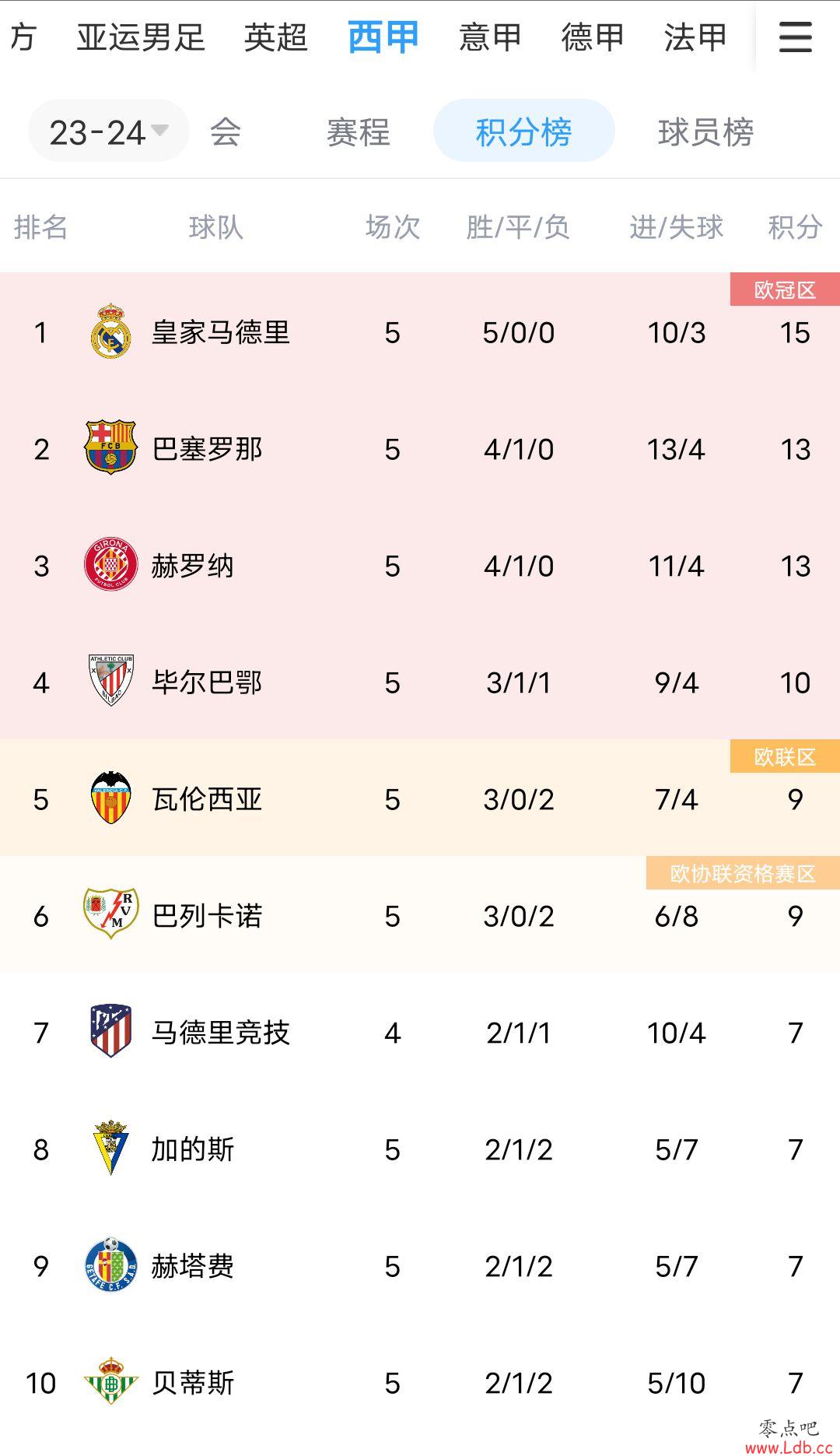Select the 积分榜 standings tab
The width and height of the screenshot is (840, 1456).
coord(523,131)
